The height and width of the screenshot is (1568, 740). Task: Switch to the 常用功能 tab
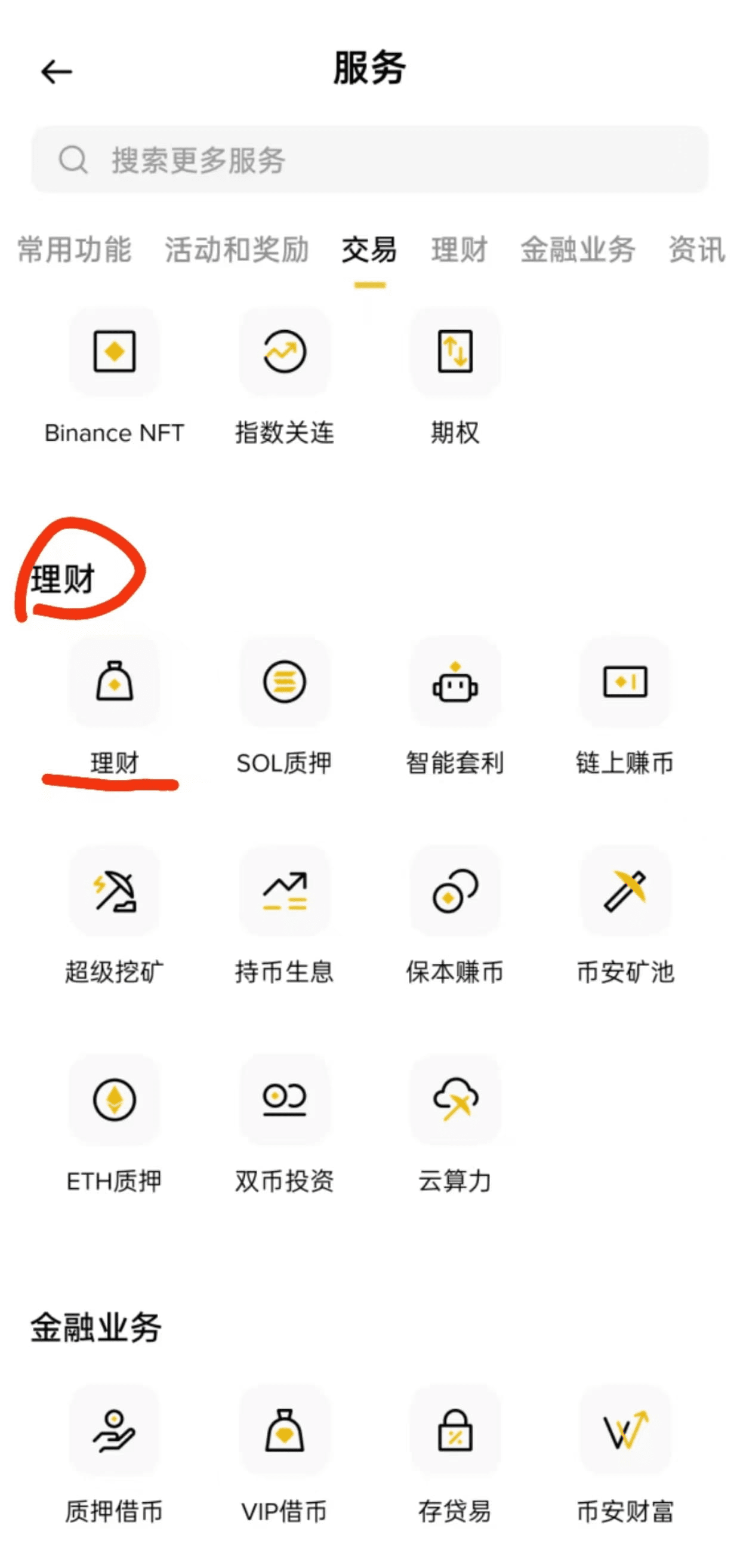(74, 250)
